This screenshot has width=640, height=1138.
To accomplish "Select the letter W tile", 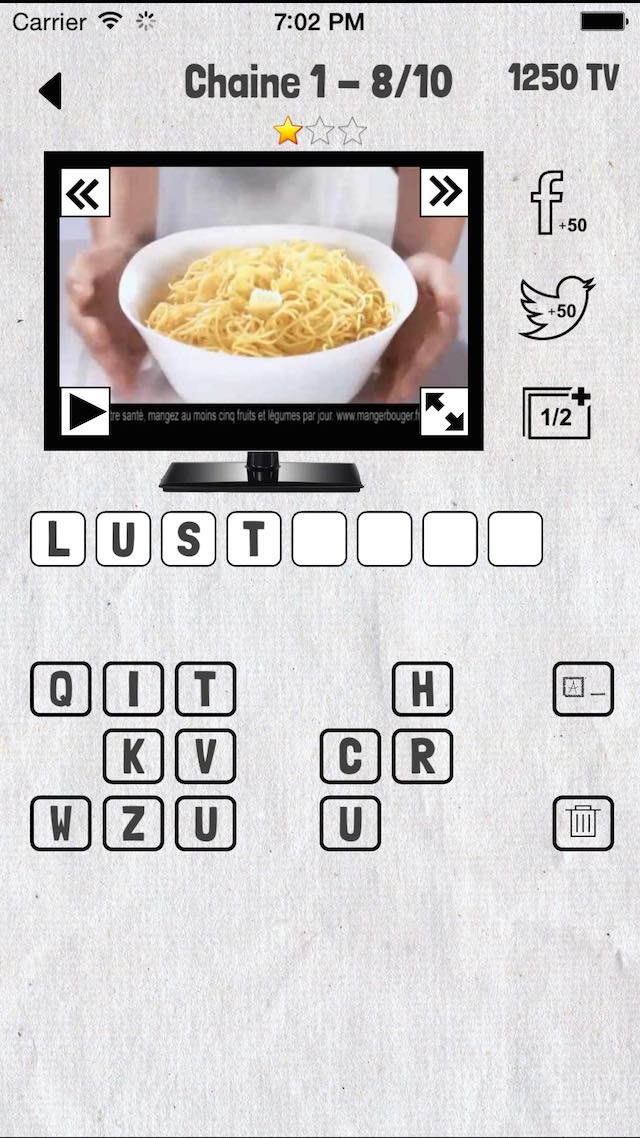I will coord(61,823).
